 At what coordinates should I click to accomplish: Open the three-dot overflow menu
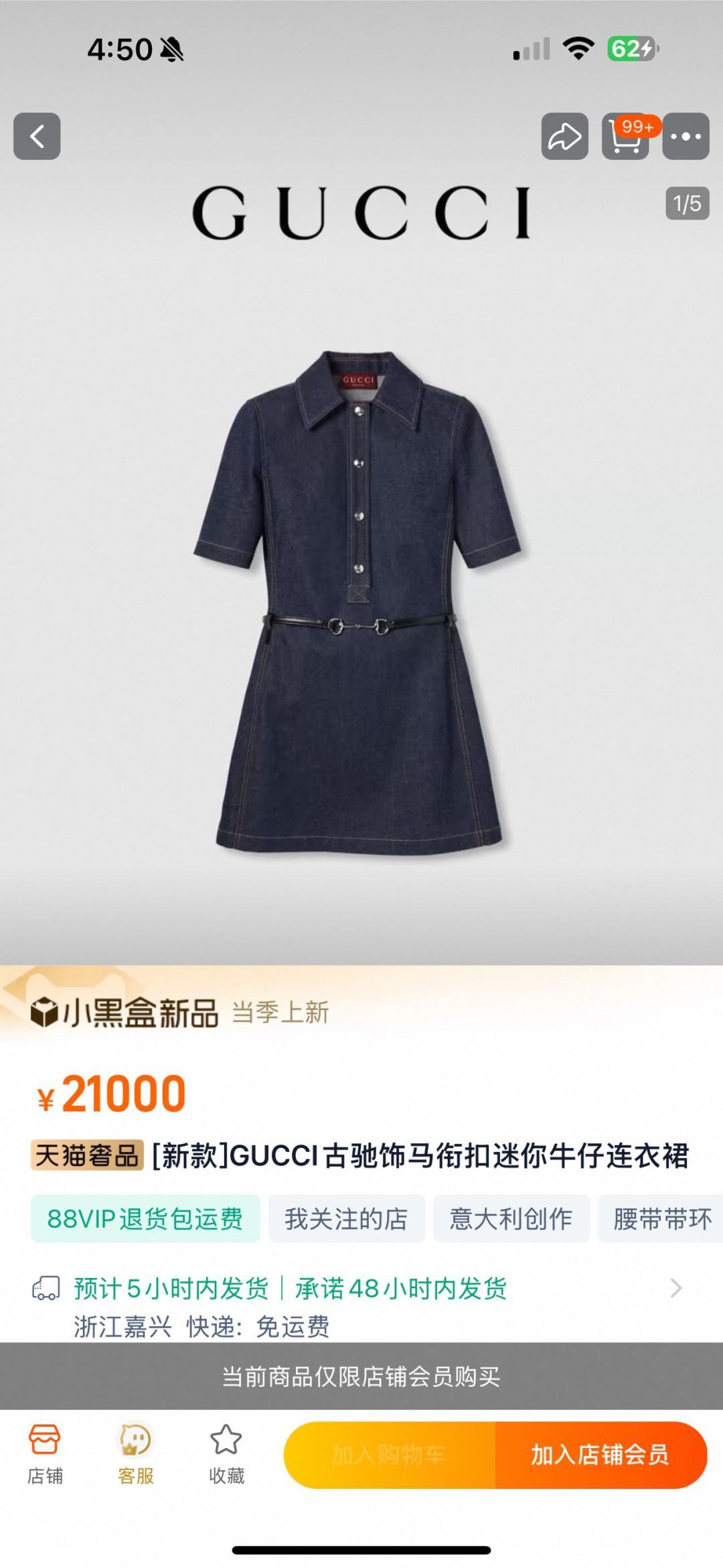coord(686,136)
